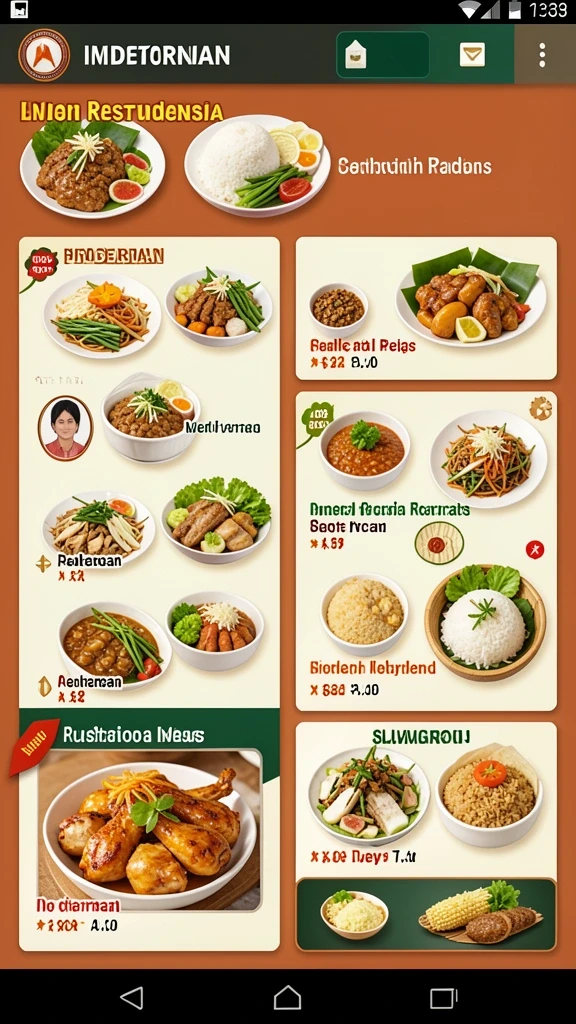Go to the home screen via system home
The height and width of the screenshot is (1024, 576).
[287, 998]
